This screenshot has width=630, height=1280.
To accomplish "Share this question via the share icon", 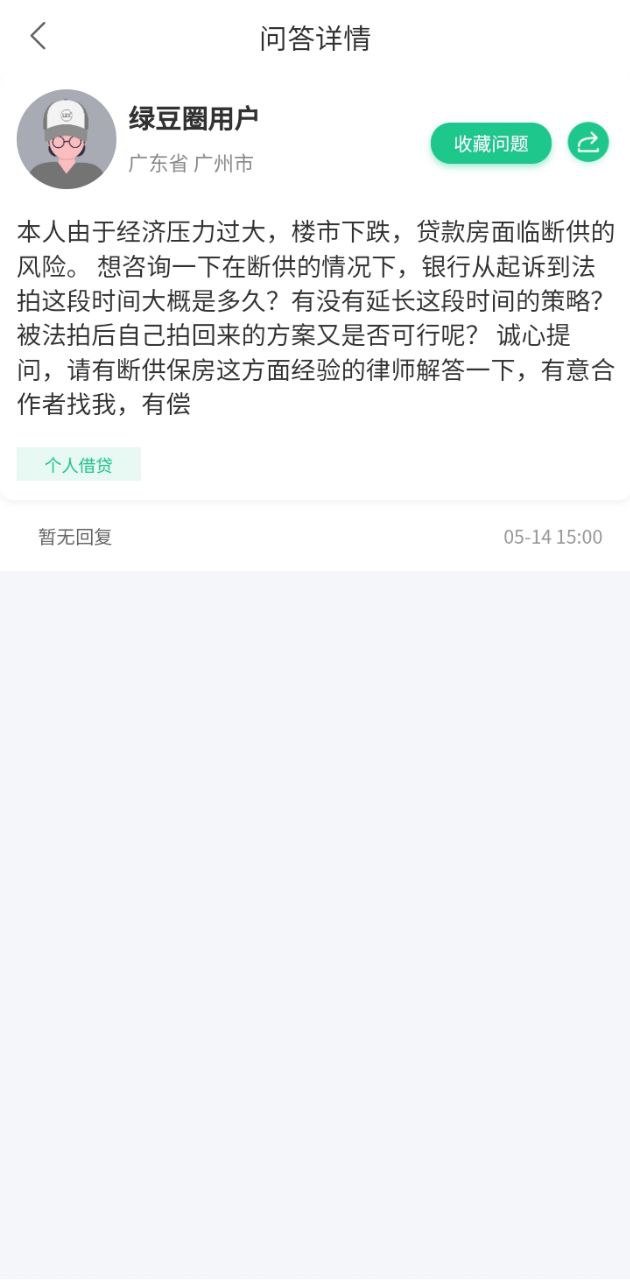I will pyautogui.click(x=588, y=142).
